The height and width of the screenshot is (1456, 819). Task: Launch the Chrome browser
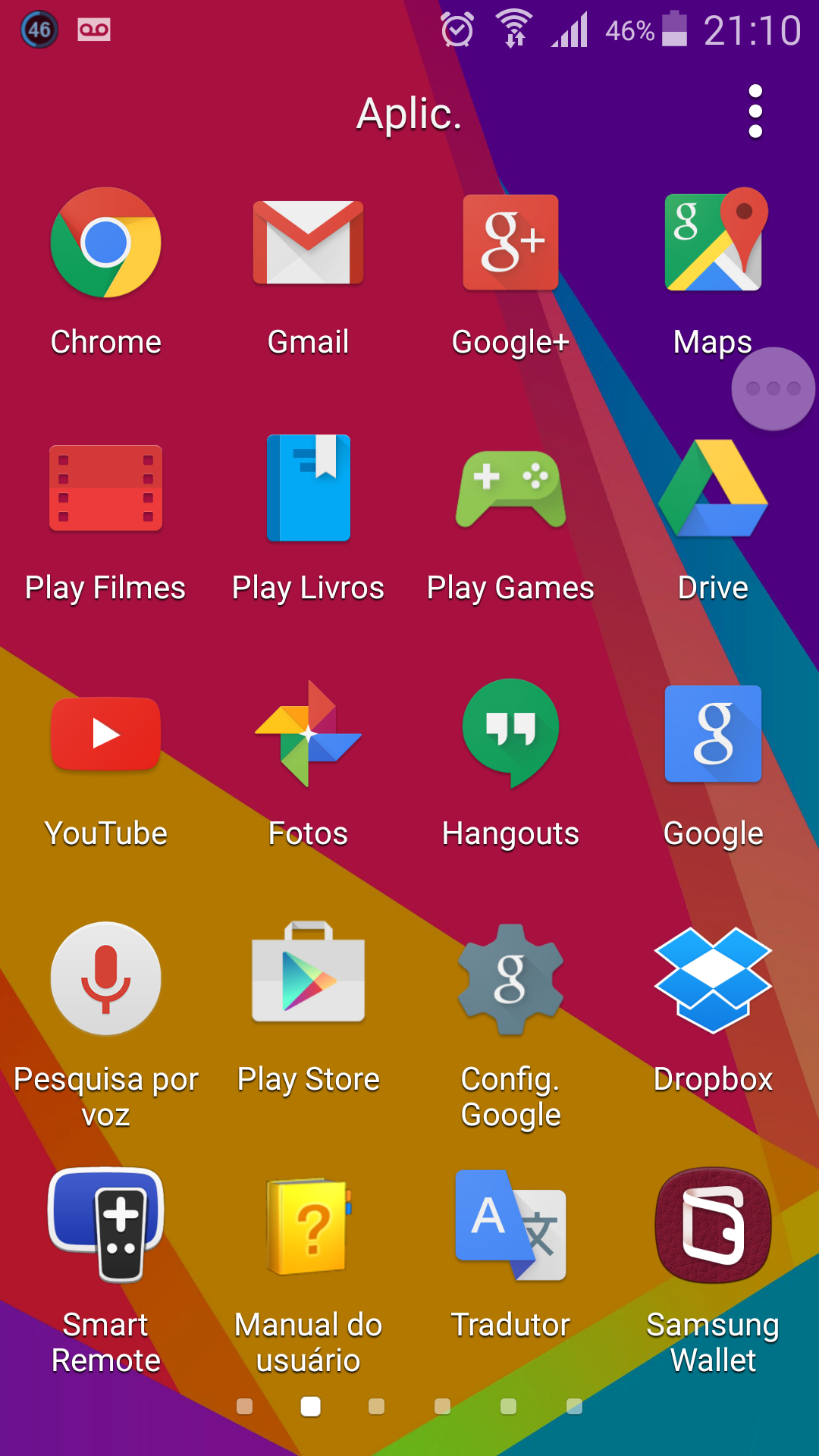pyautogui.click(x=106, y=243)
